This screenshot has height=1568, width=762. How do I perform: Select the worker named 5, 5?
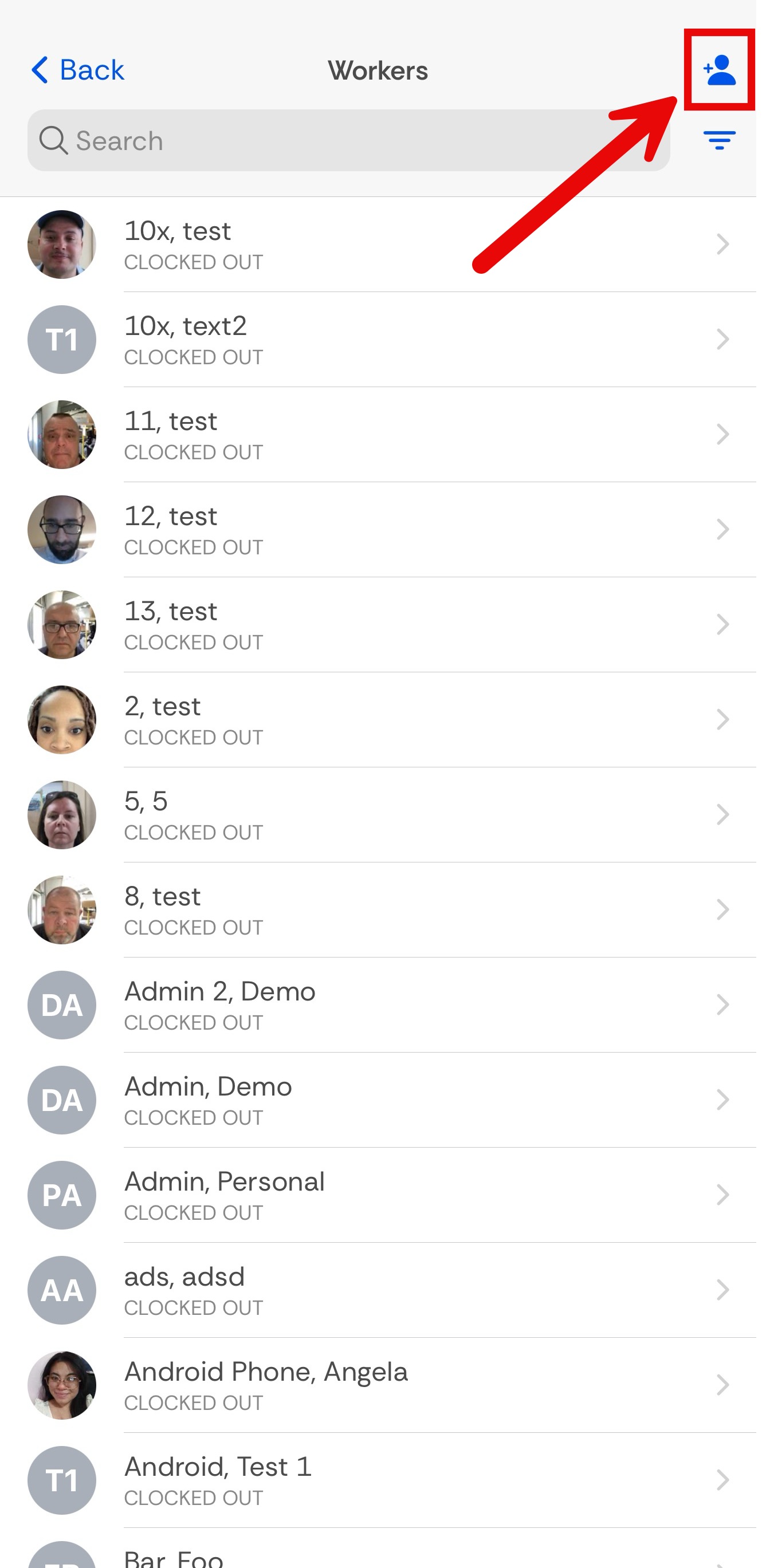(x=380, y=820)
